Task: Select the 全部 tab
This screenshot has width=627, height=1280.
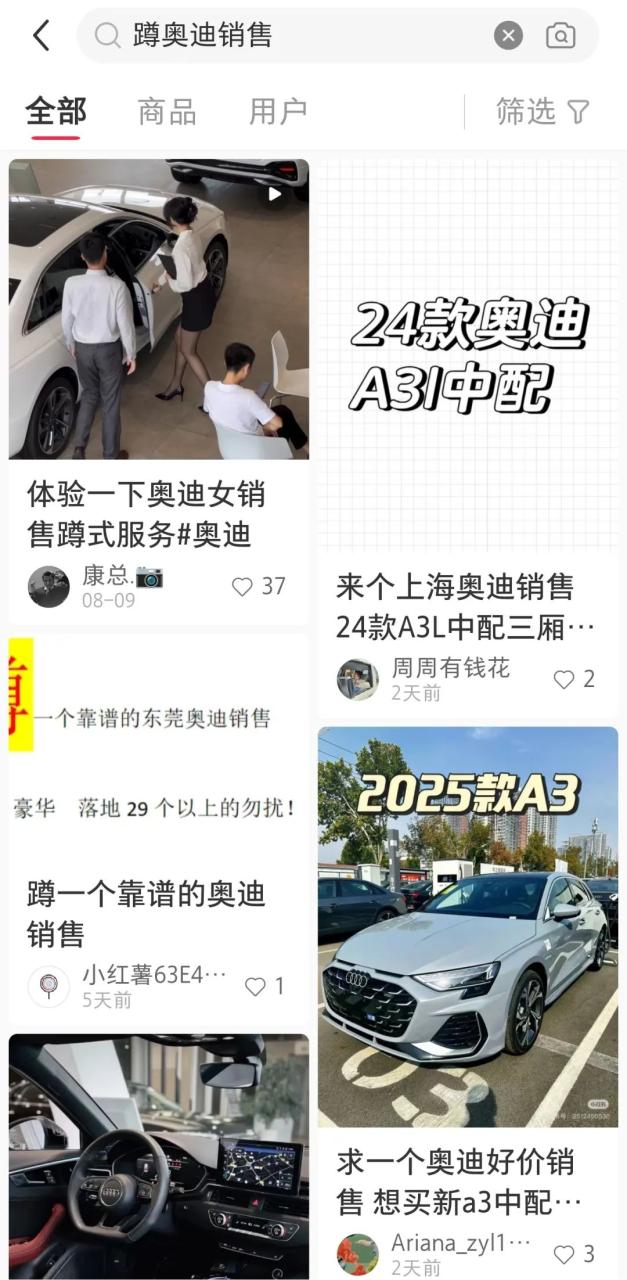Action: (55, 112)
